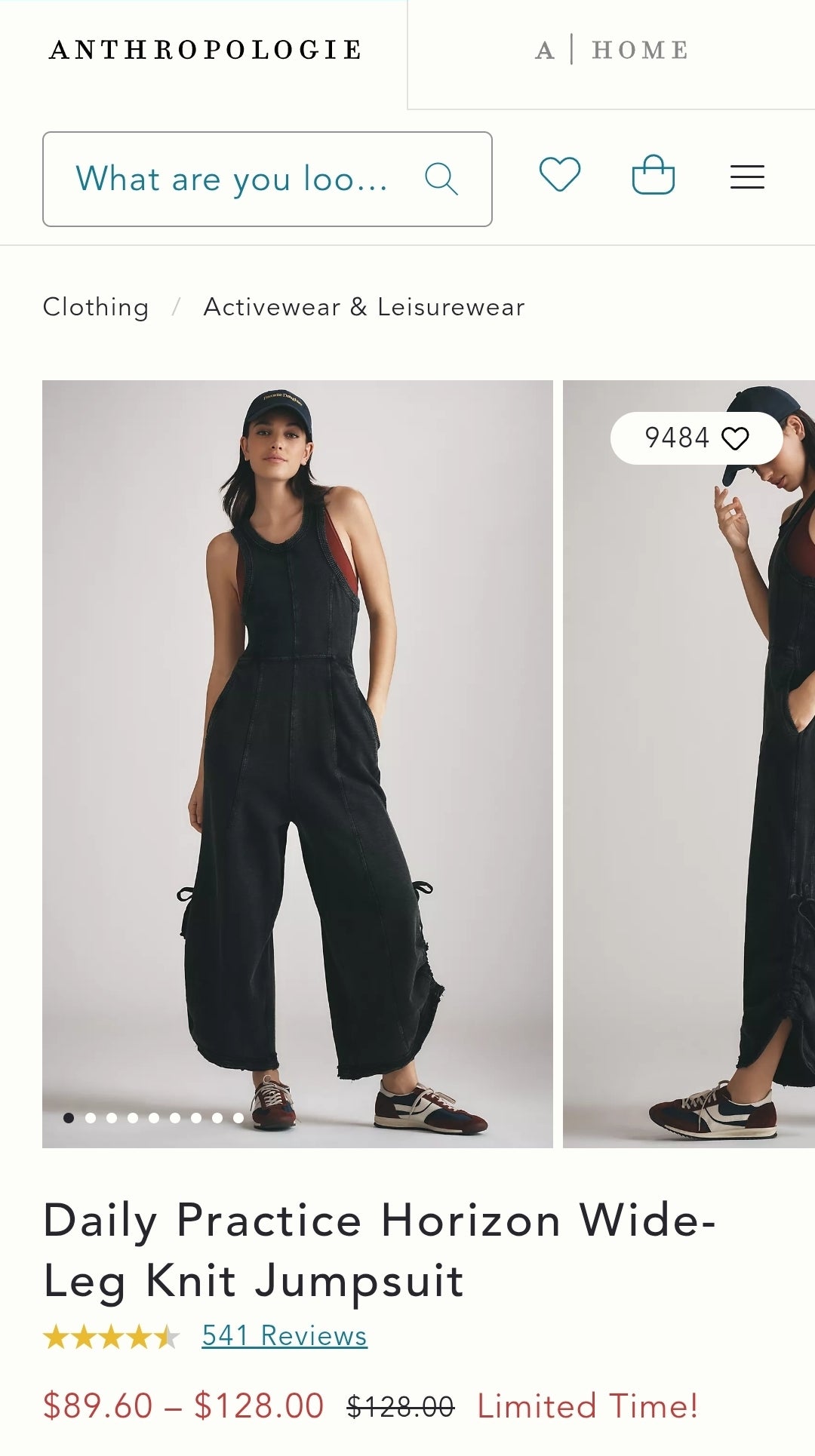Screen dimensions: 815x1456
Task: Open the 541 Reviews link
Action: (284, 1336)
